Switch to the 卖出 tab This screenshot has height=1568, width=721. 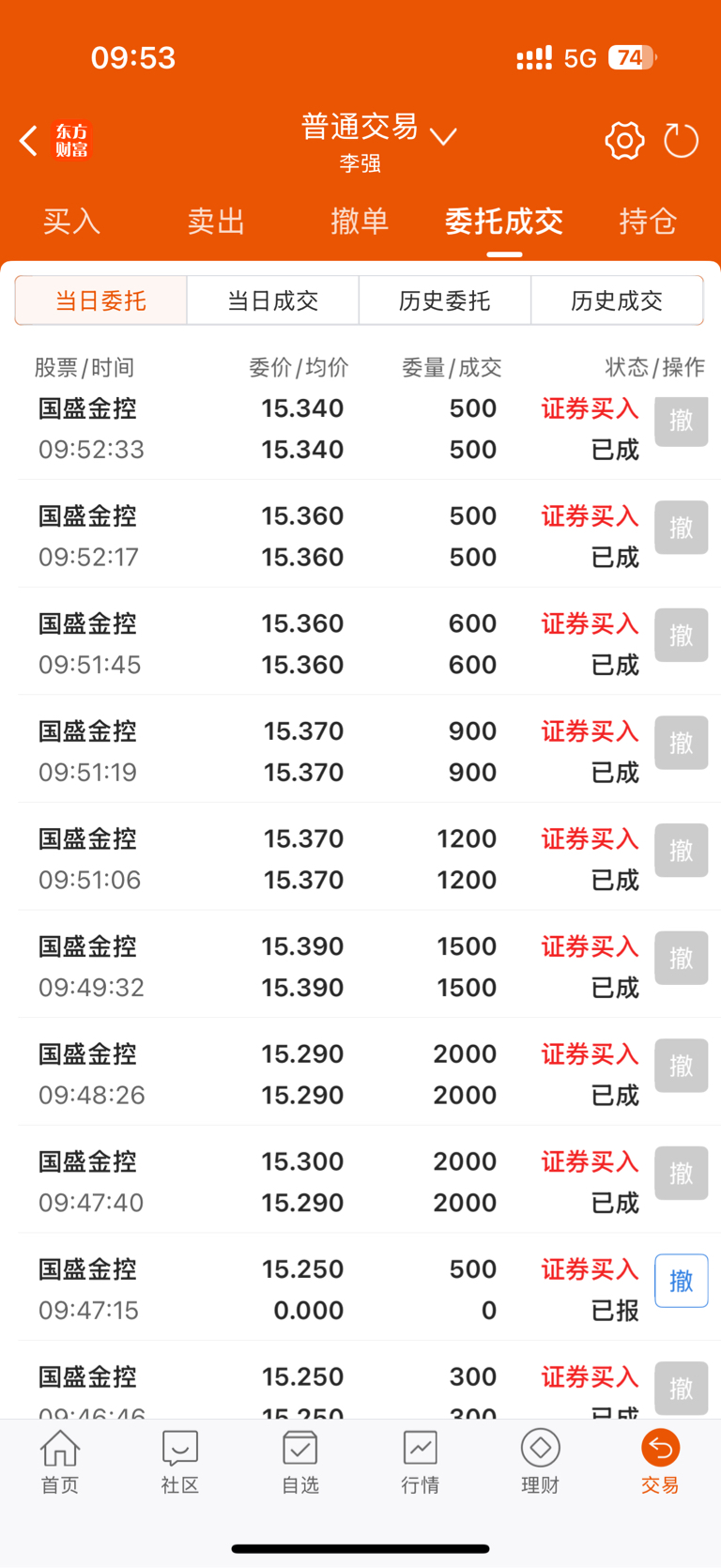point(216,222)
